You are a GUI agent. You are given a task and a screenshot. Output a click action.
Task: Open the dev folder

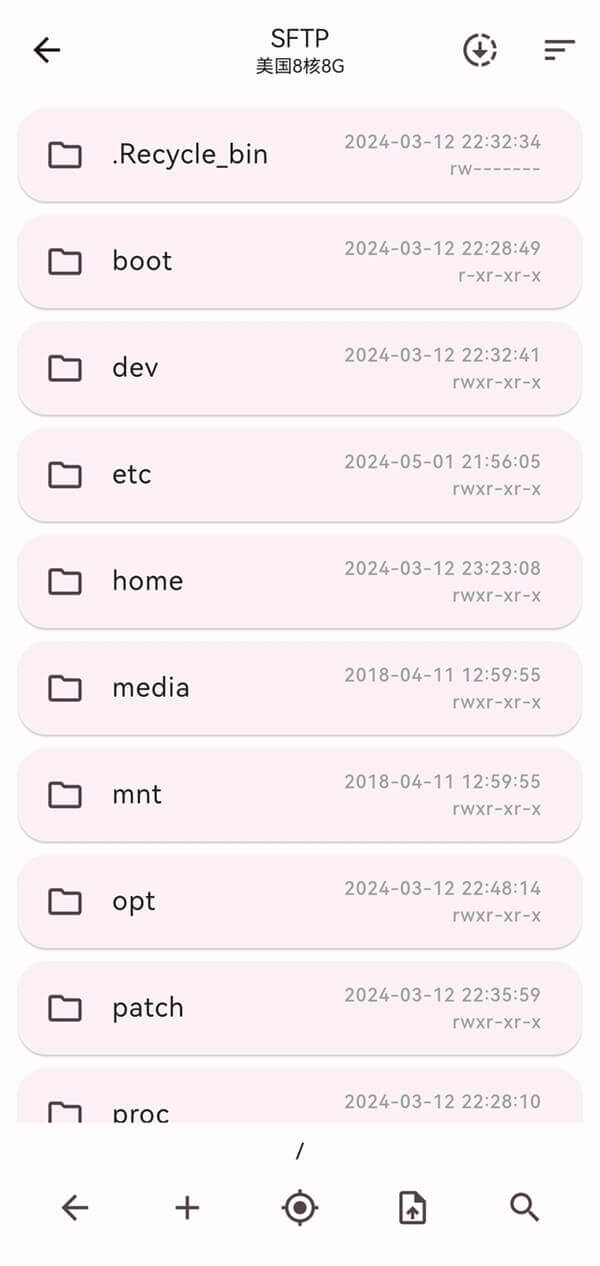(x=300, y=368)
